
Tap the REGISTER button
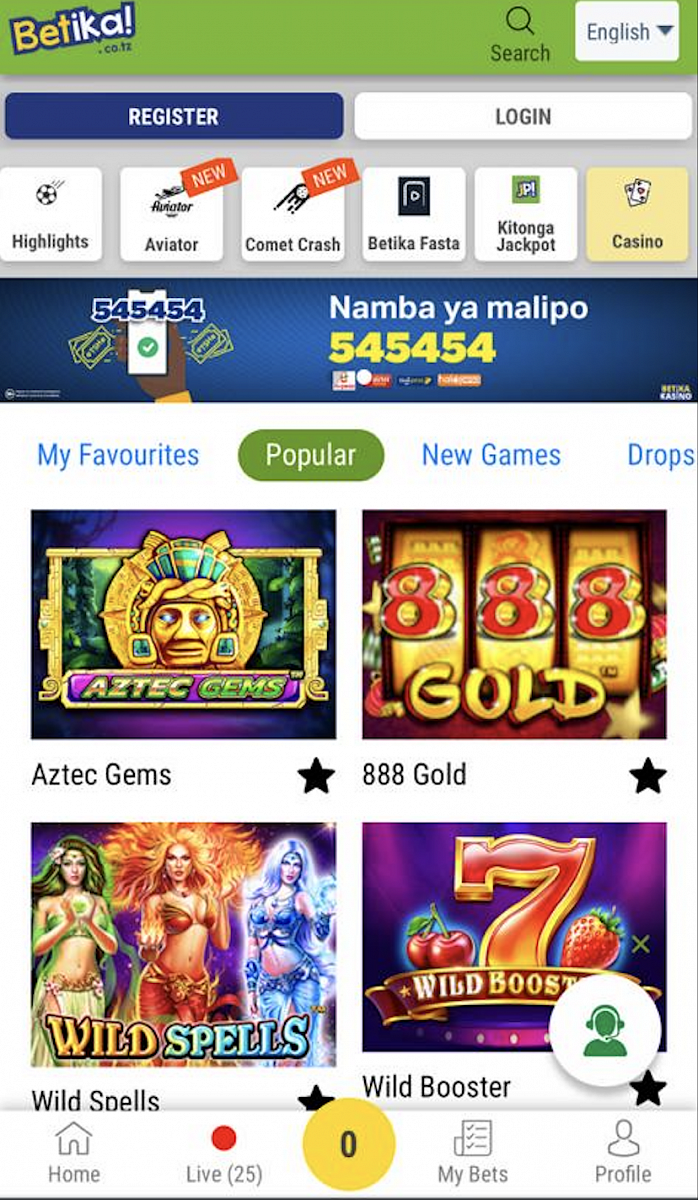click(174, 116)
